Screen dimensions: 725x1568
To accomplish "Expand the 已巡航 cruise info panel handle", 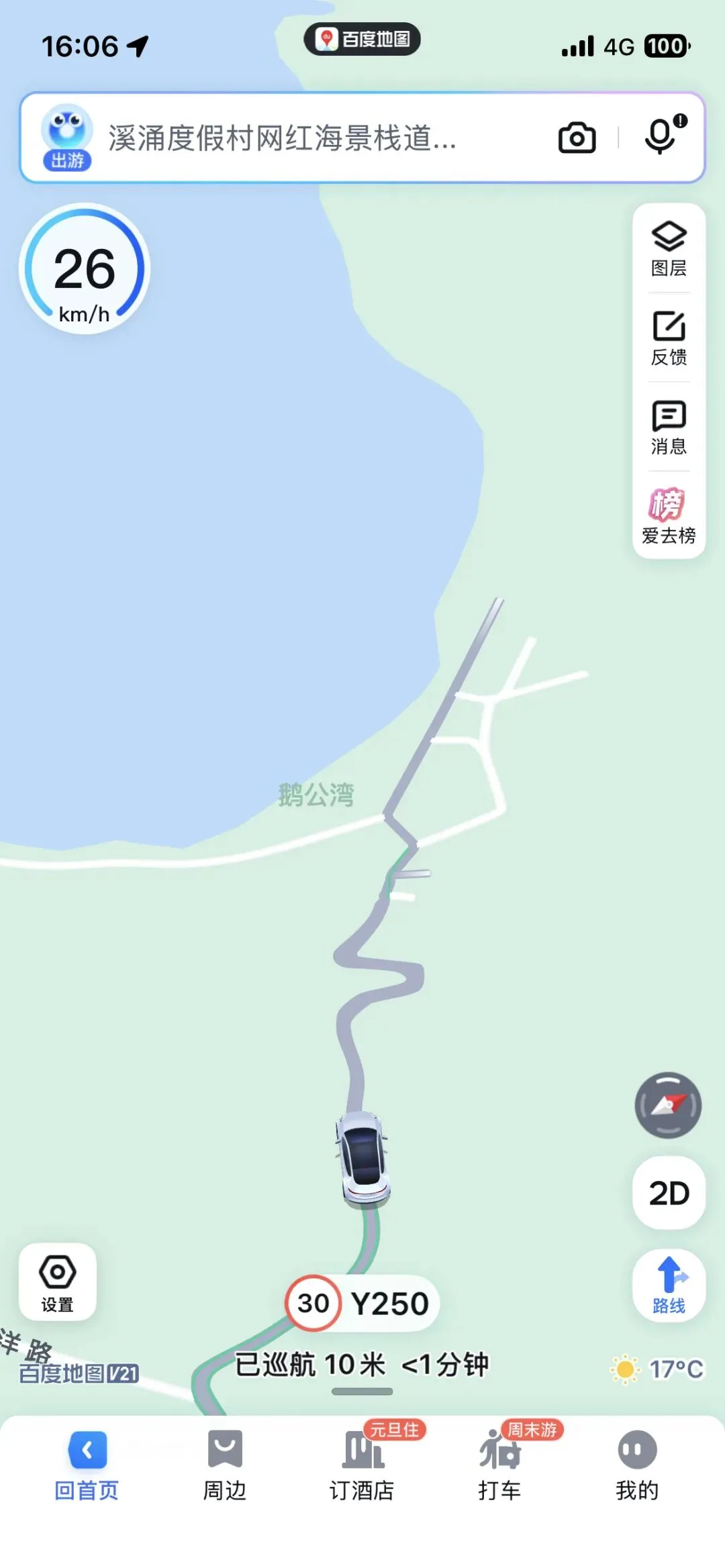I will (362, 1391).
